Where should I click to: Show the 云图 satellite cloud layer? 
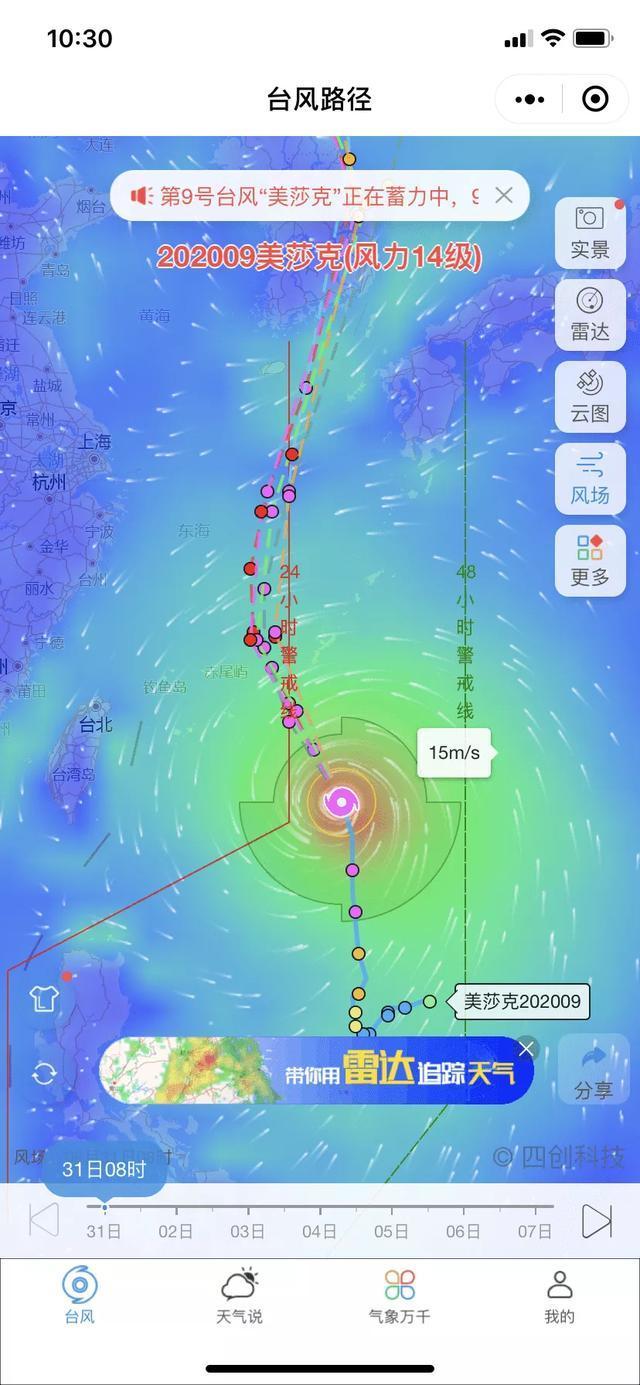[590, 397]
